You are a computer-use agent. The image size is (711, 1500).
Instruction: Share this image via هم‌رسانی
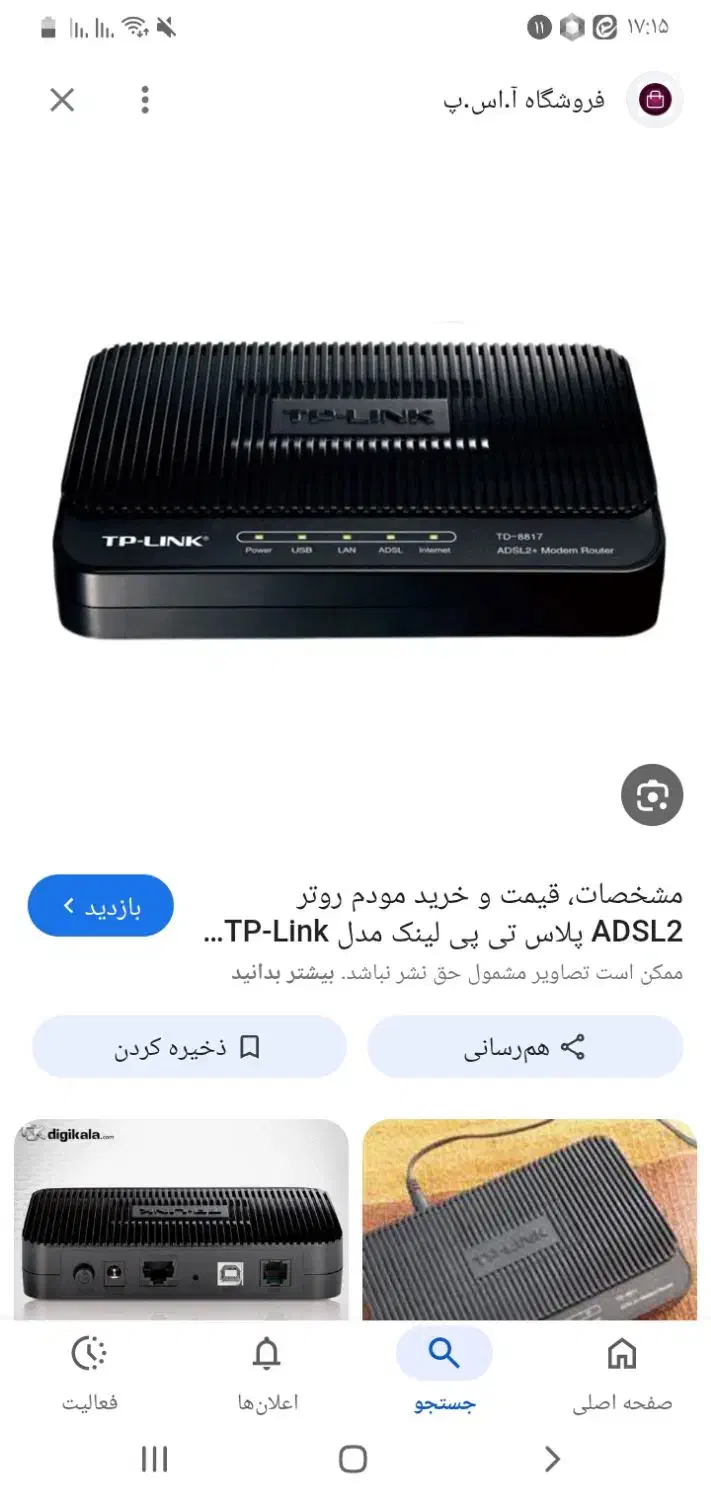[525, 1047]
